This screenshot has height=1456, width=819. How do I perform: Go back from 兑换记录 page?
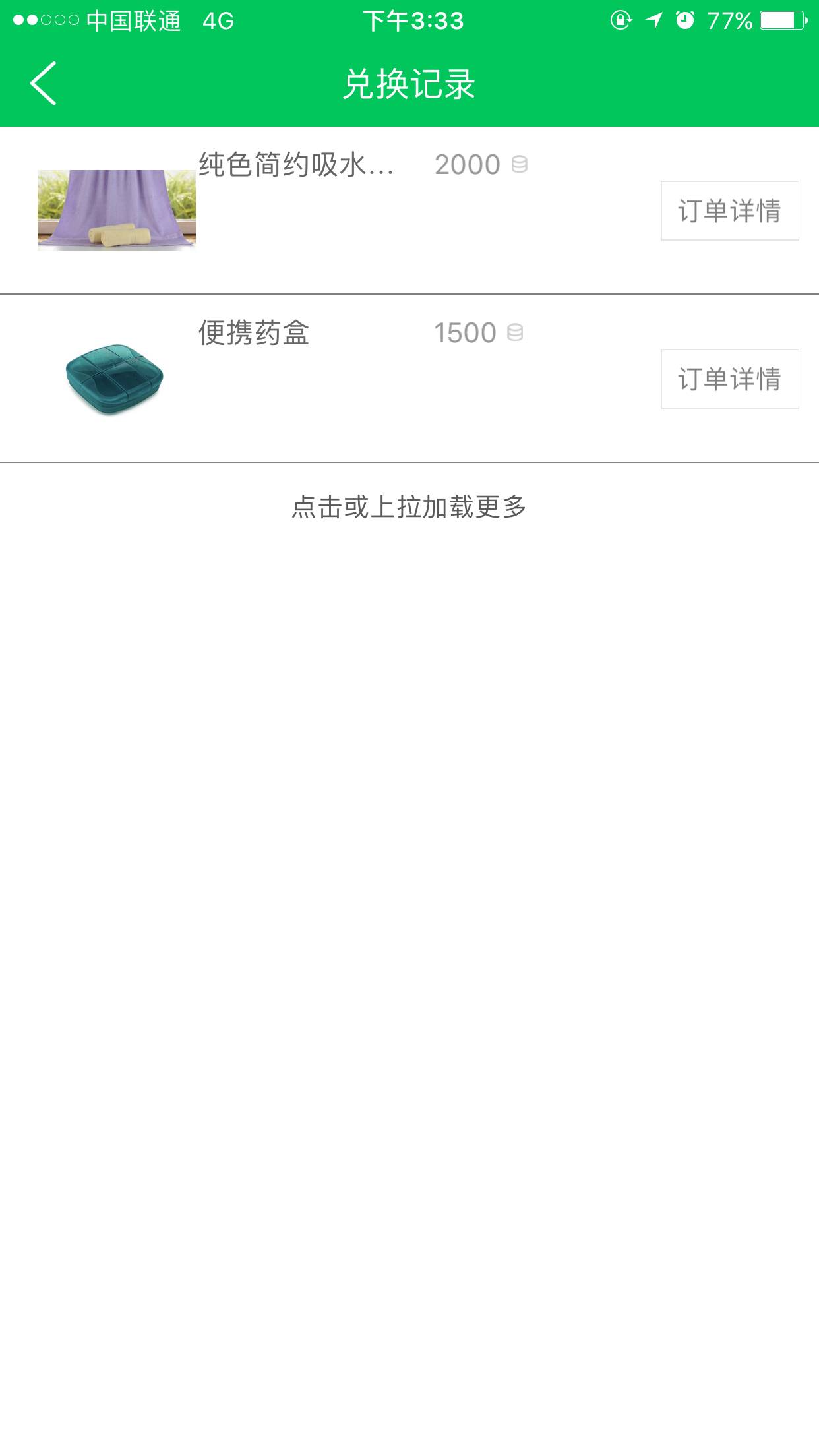[44, 83]
